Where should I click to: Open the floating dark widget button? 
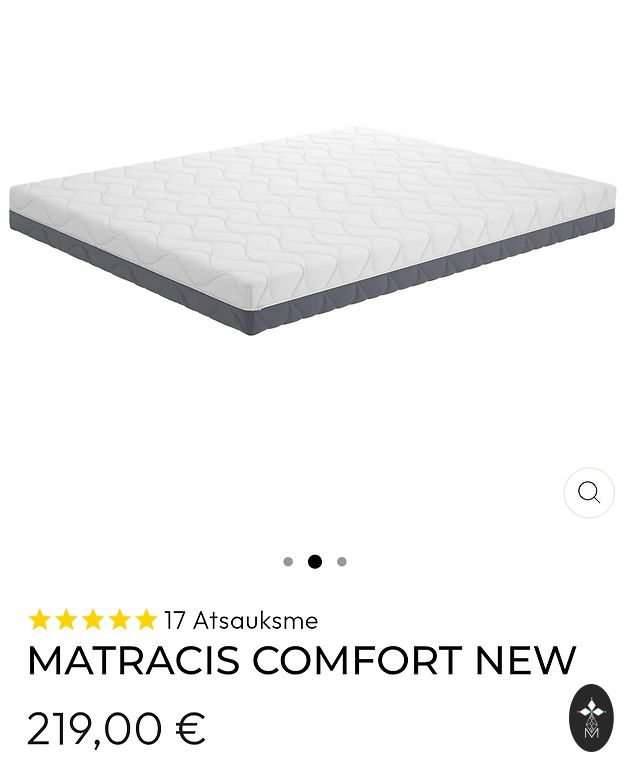click(591, 718)
